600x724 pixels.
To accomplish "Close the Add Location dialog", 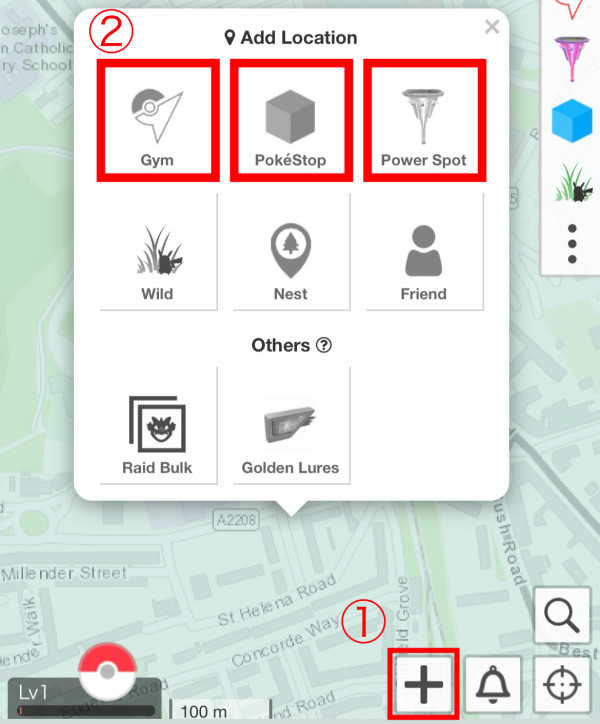I will [x=491, y=28].
